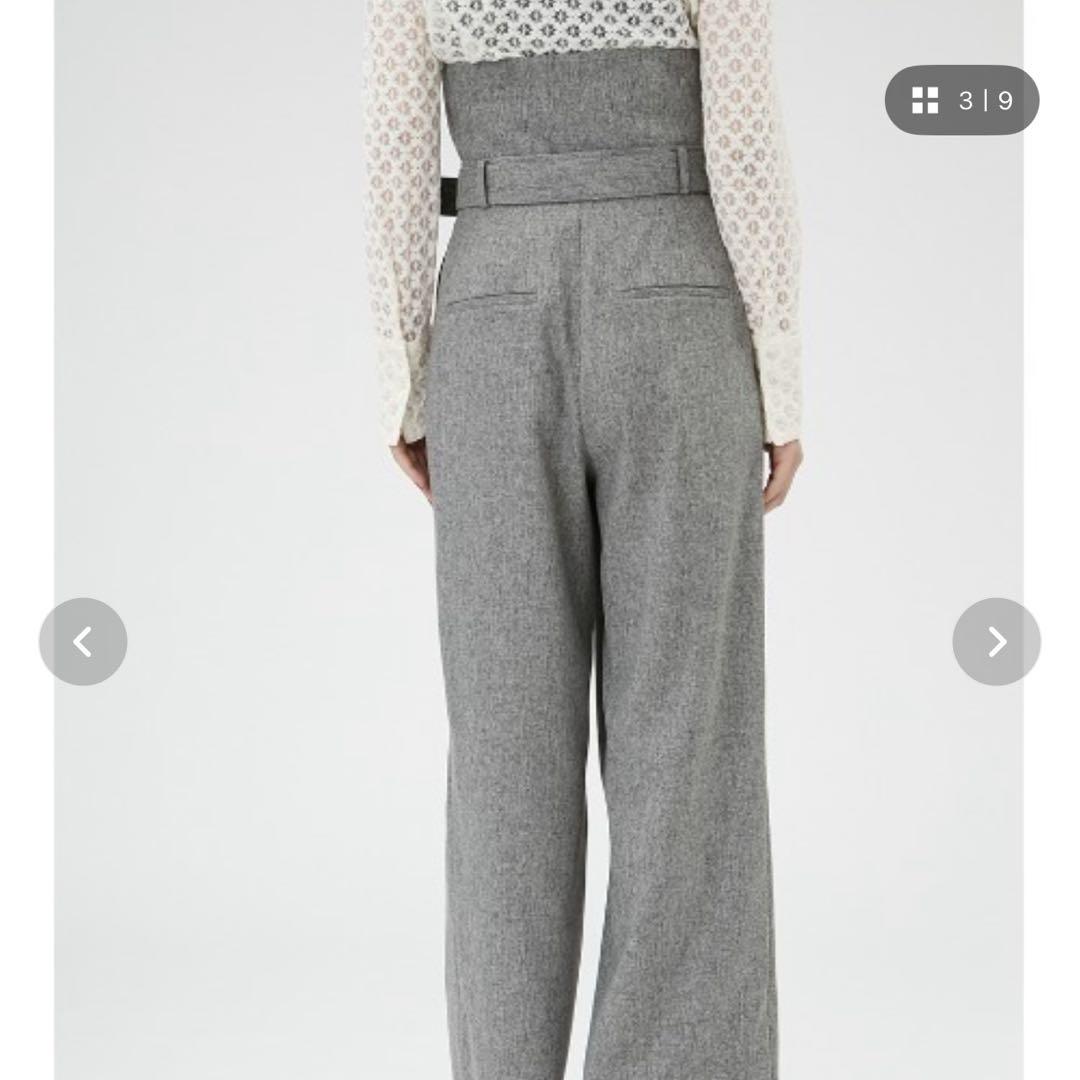Go to the next product photo
This screenshot has width=1080, height=1080.
[996, 642]
